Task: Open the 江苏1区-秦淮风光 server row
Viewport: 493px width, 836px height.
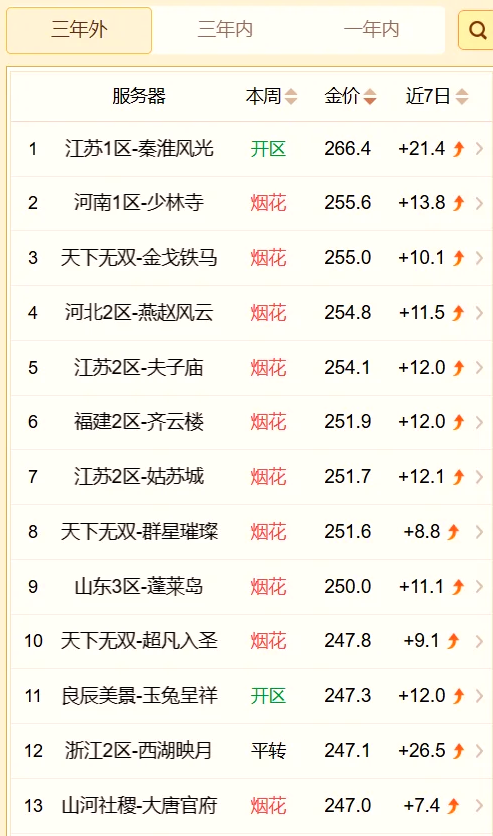Action: point(252,149)
